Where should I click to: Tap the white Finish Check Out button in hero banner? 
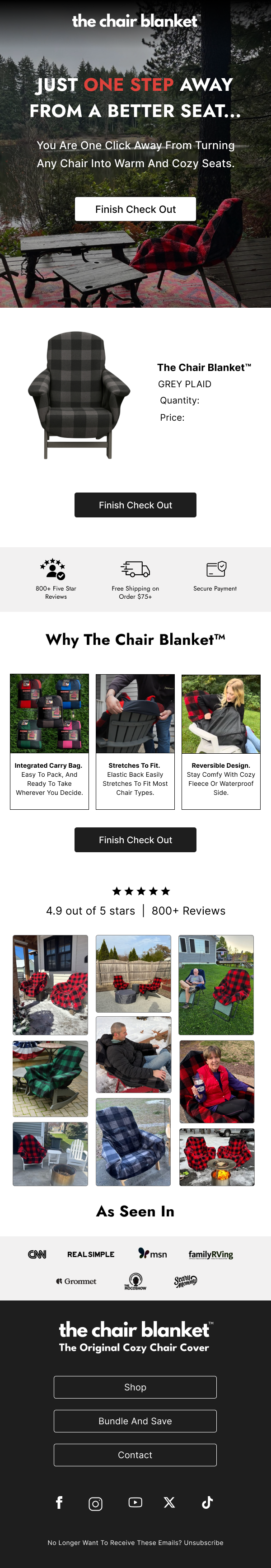(135, 209)
